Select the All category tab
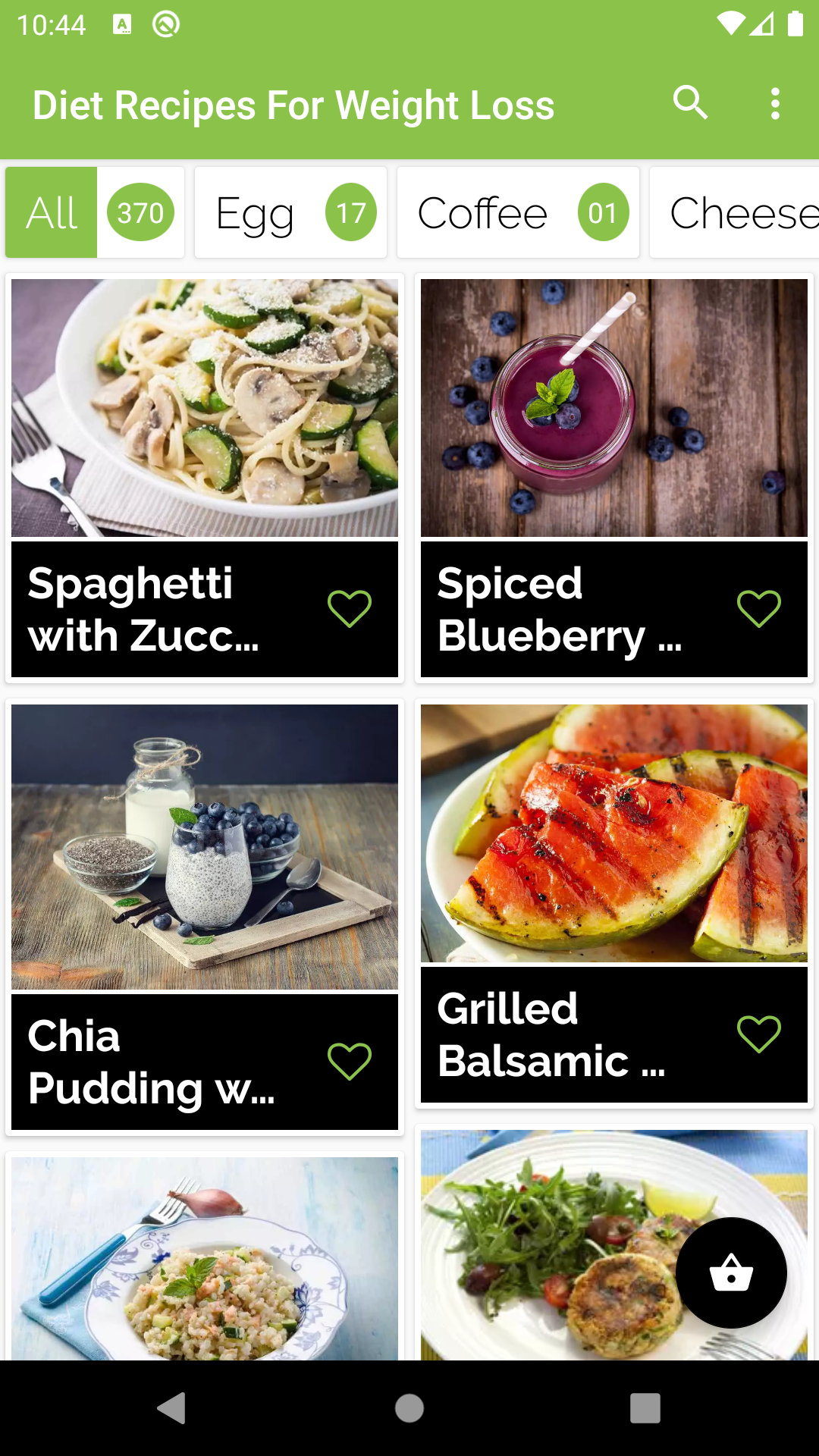 [95, 212]
